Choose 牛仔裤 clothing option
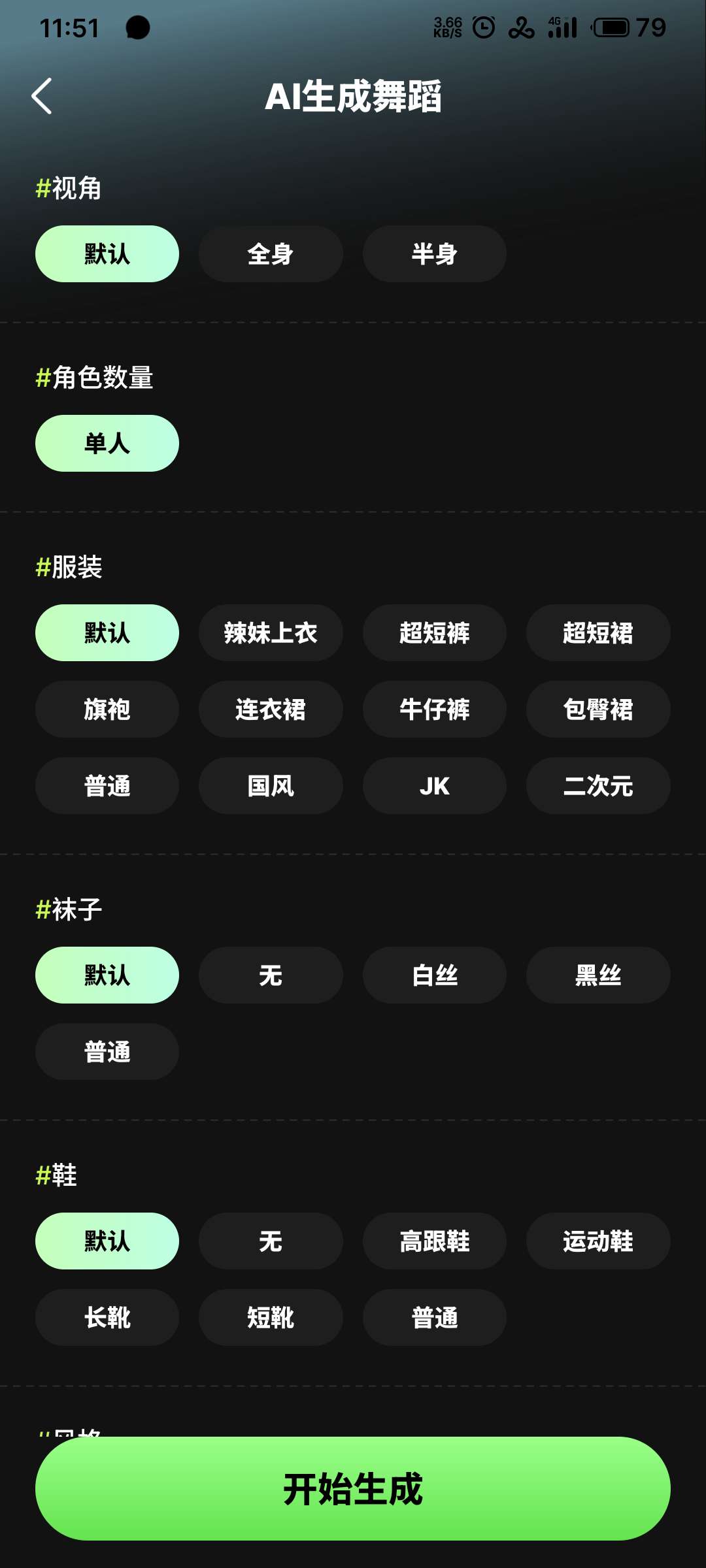The height and width of the screenshot is (1568, 706). [434, 709]
